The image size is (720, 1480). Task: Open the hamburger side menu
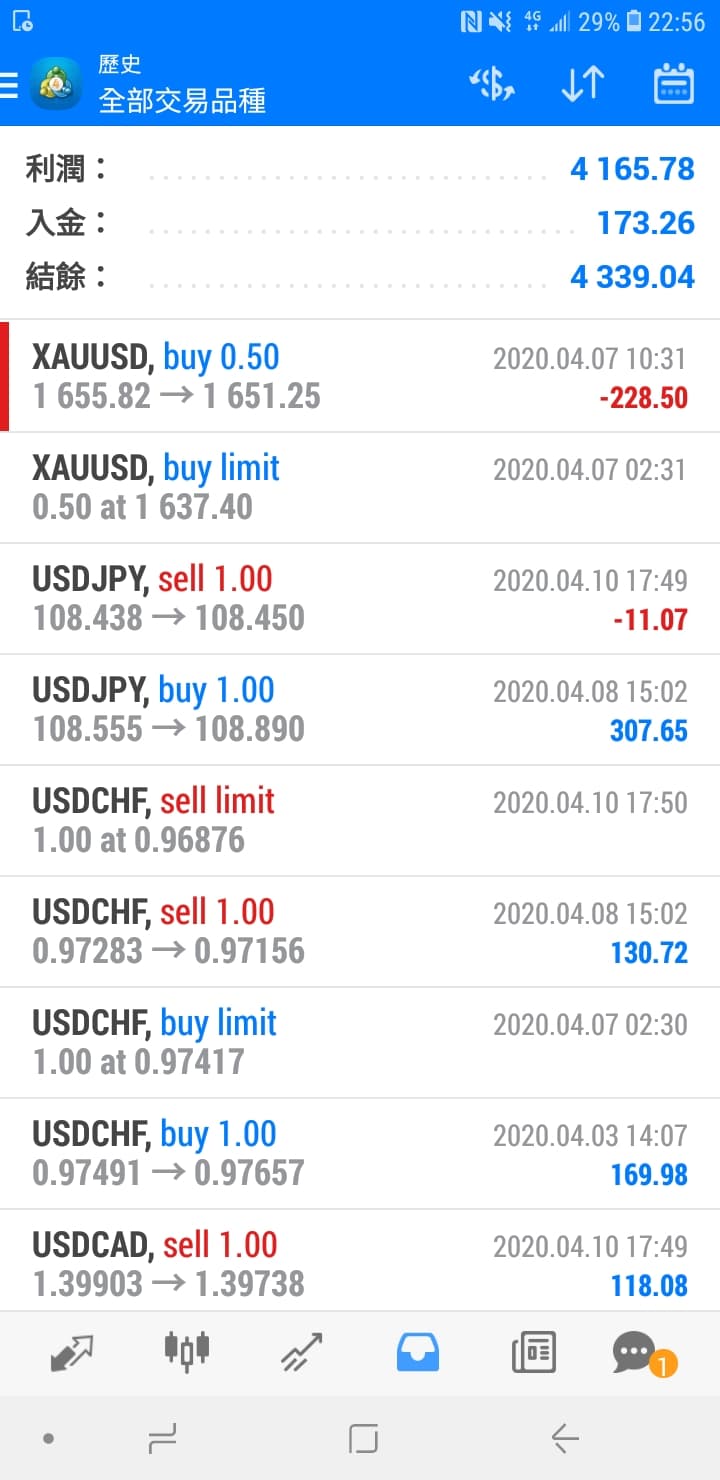click(10, 84)
